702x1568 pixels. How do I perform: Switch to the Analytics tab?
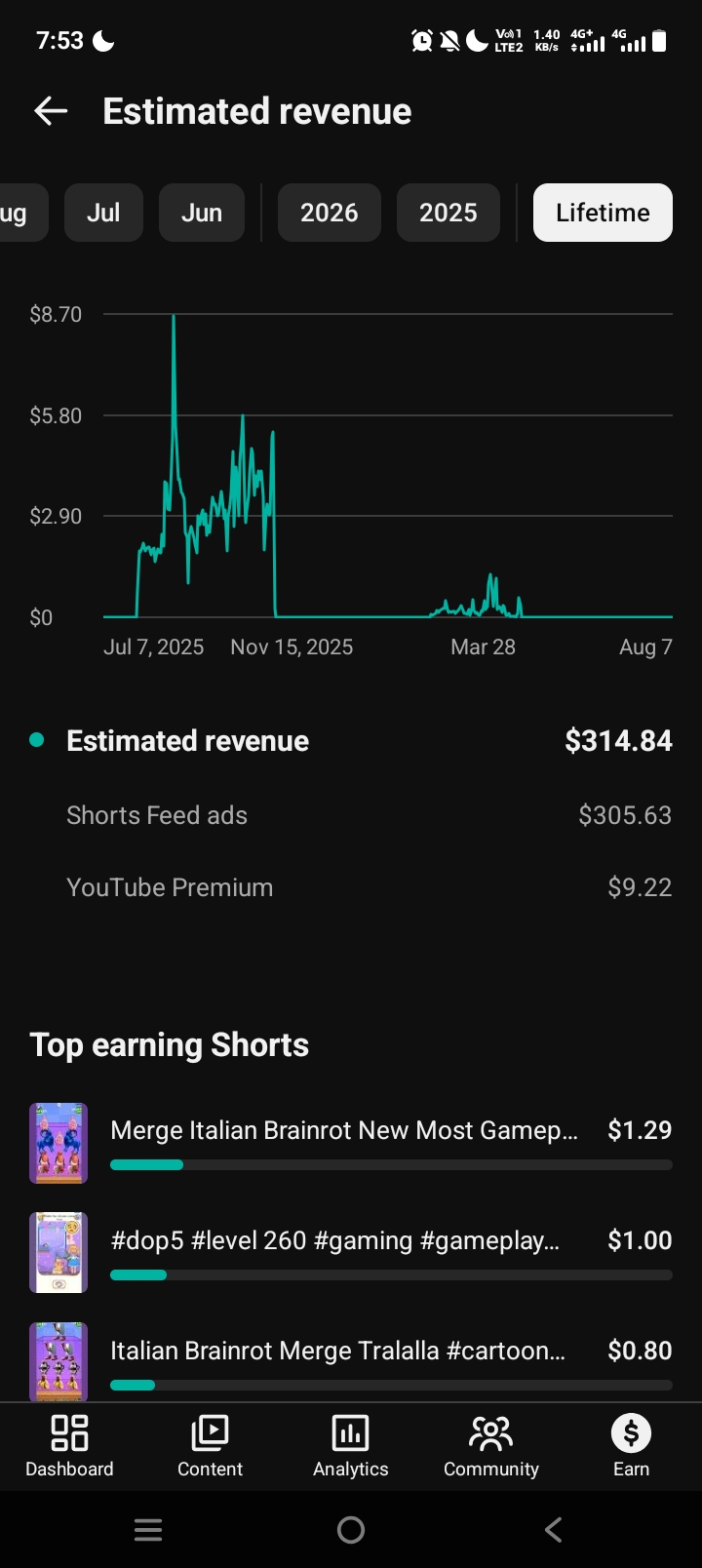point(351,1447)
